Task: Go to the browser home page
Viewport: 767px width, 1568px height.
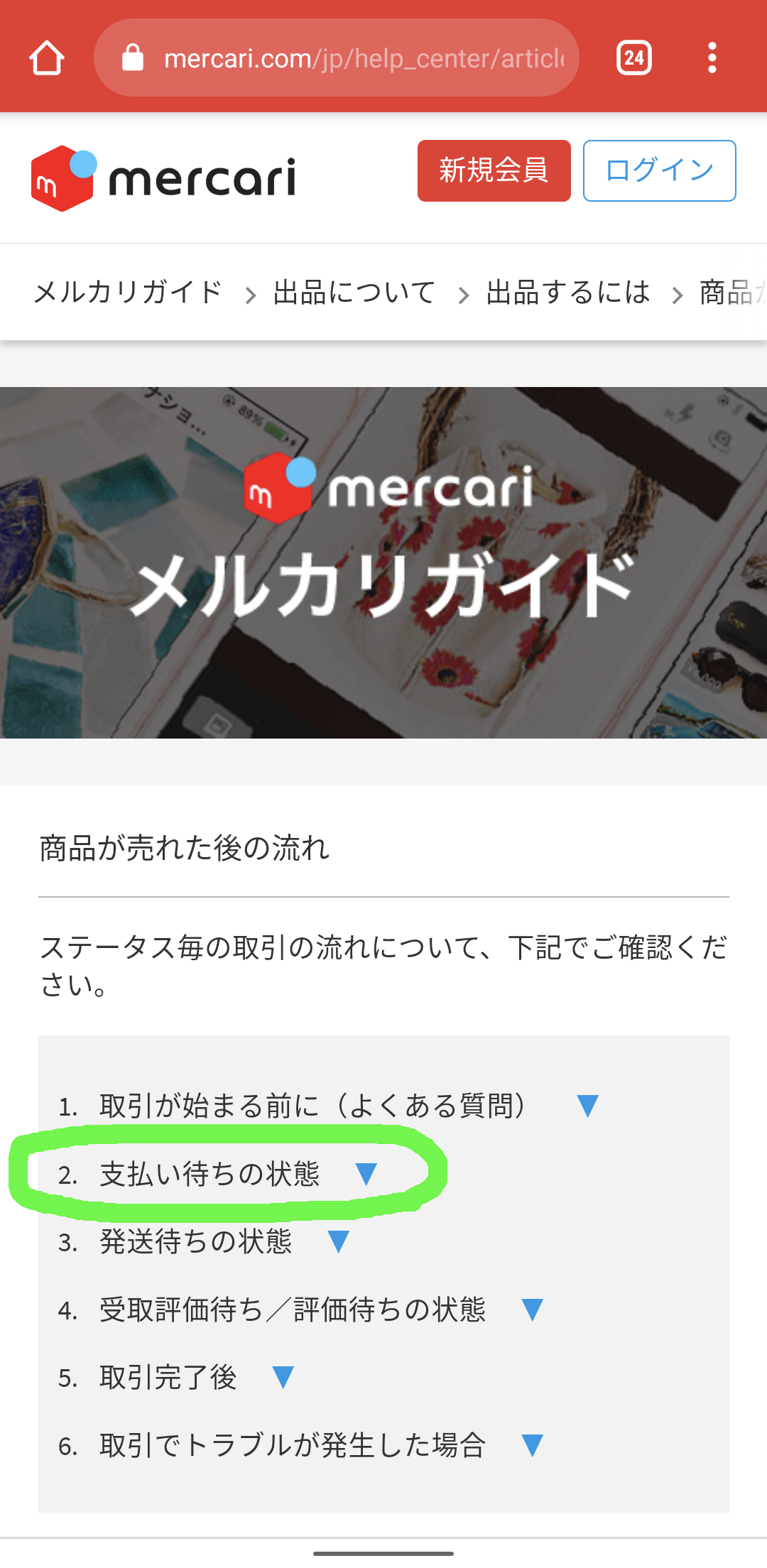Action: [x=47, y=58]
